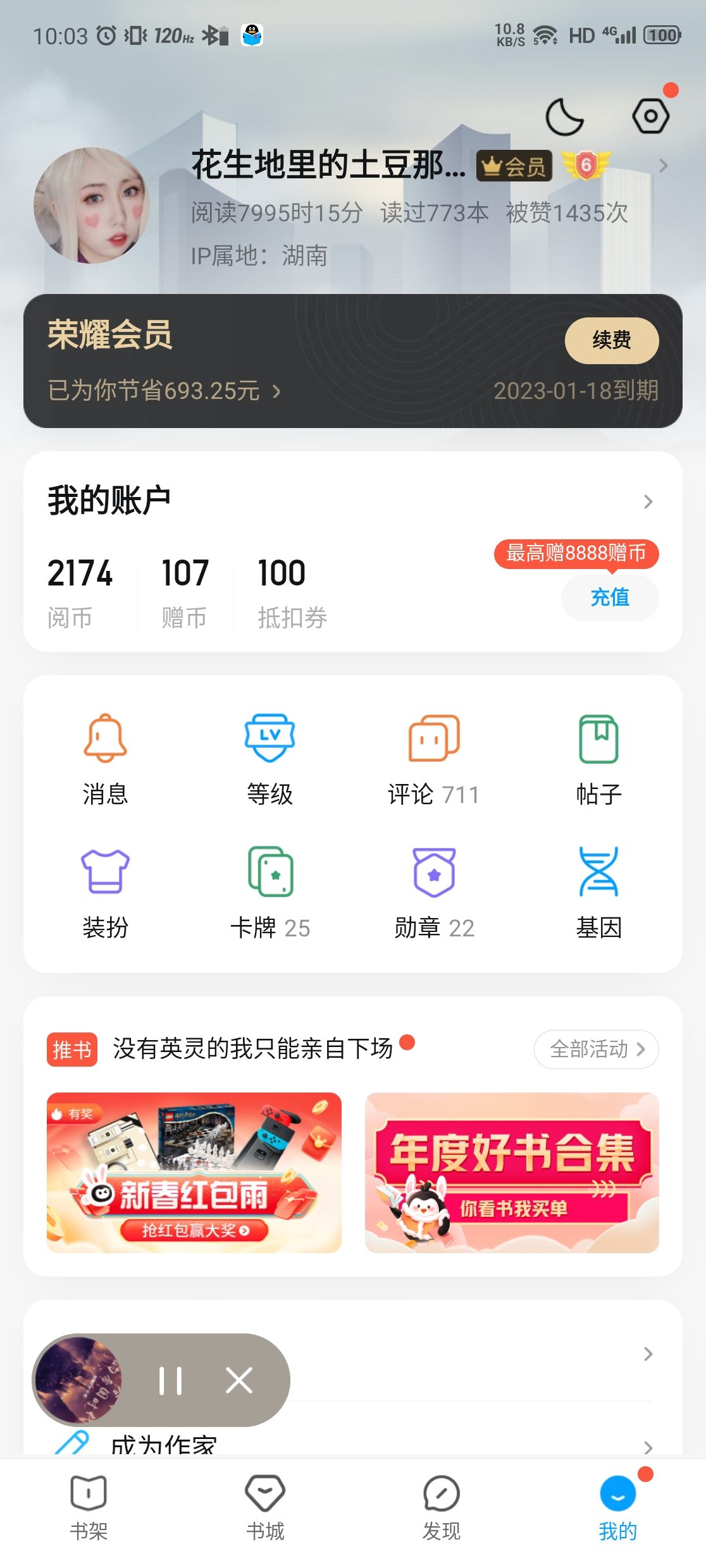
Task: Close the floating audio player
Action: tap(239, 1380)
